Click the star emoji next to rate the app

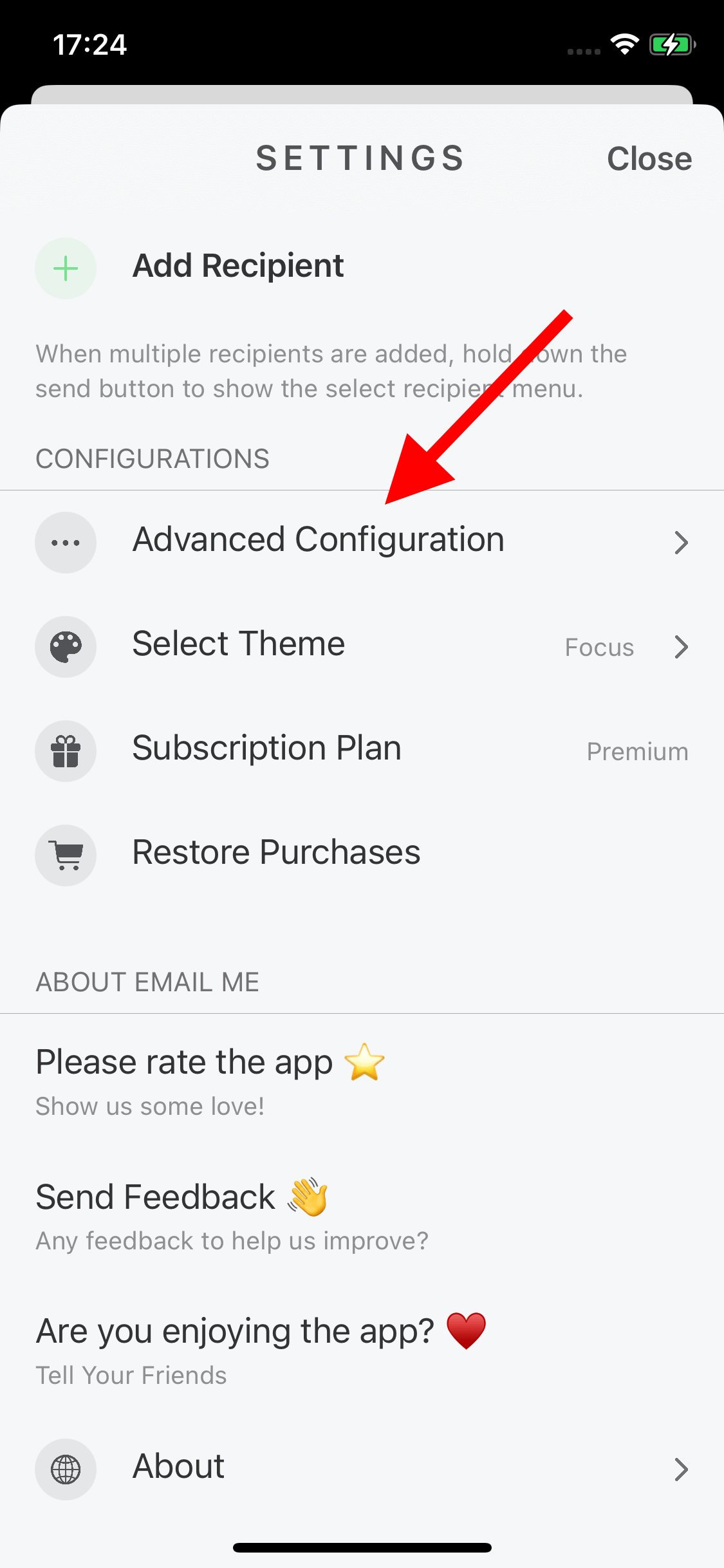pos(364,1062)
